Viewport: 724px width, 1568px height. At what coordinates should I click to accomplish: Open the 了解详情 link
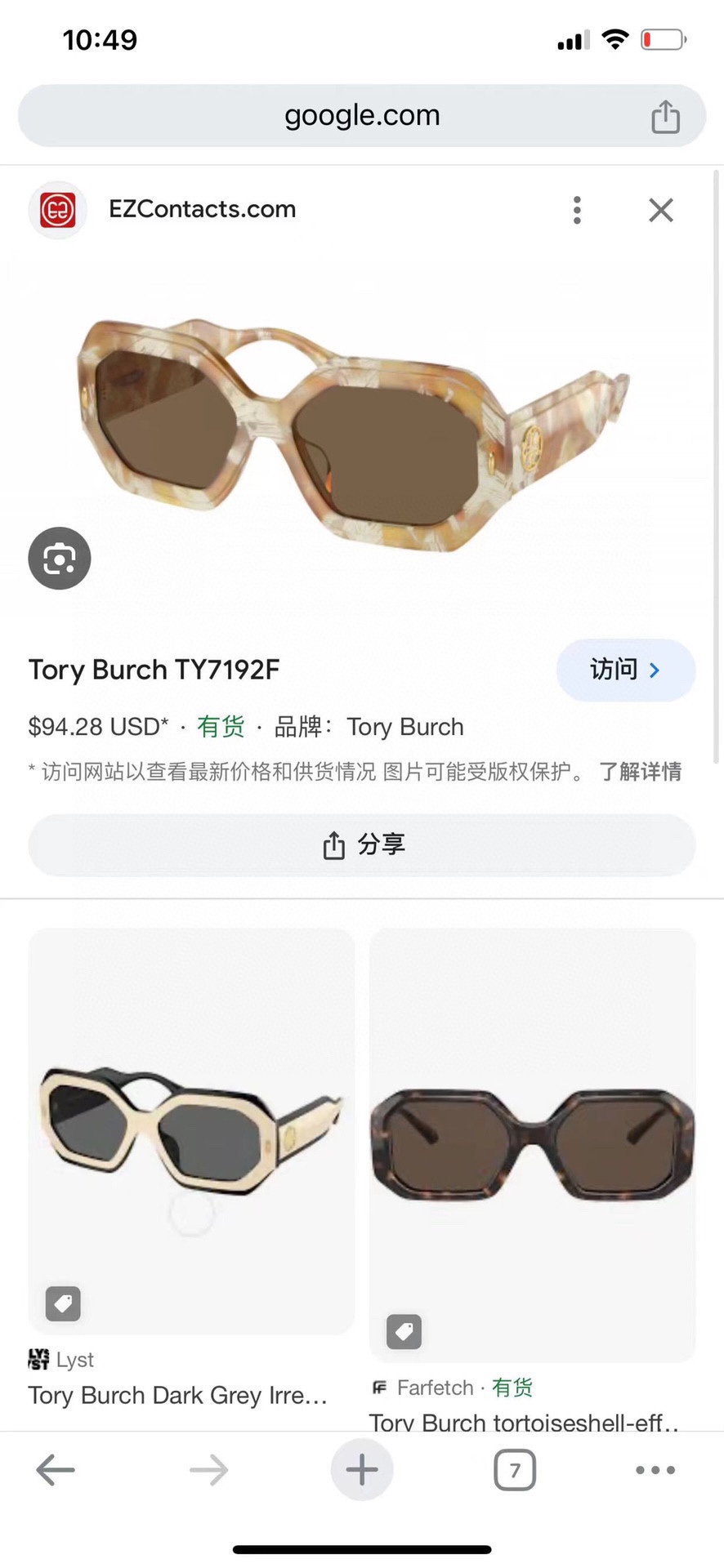pyautogui.click(x=640, y=772)
